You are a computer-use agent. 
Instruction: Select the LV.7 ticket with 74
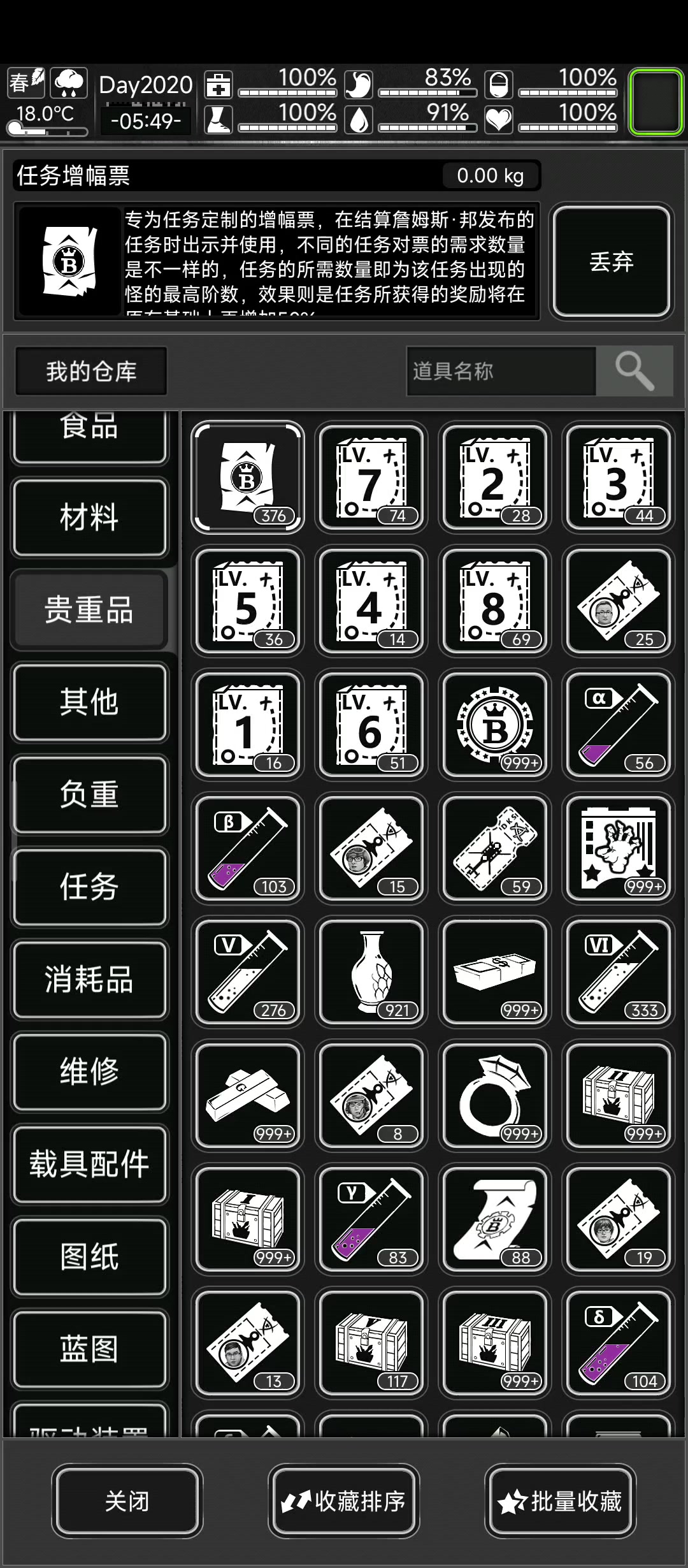tap(371, 477)
